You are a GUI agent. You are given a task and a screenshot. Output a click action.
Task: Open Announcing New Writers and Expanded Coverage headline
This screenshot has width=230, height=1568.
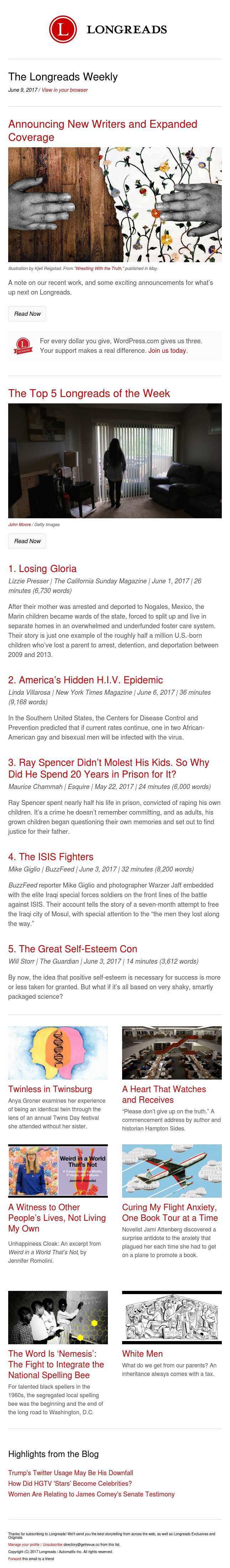click(x=102, y=130)
